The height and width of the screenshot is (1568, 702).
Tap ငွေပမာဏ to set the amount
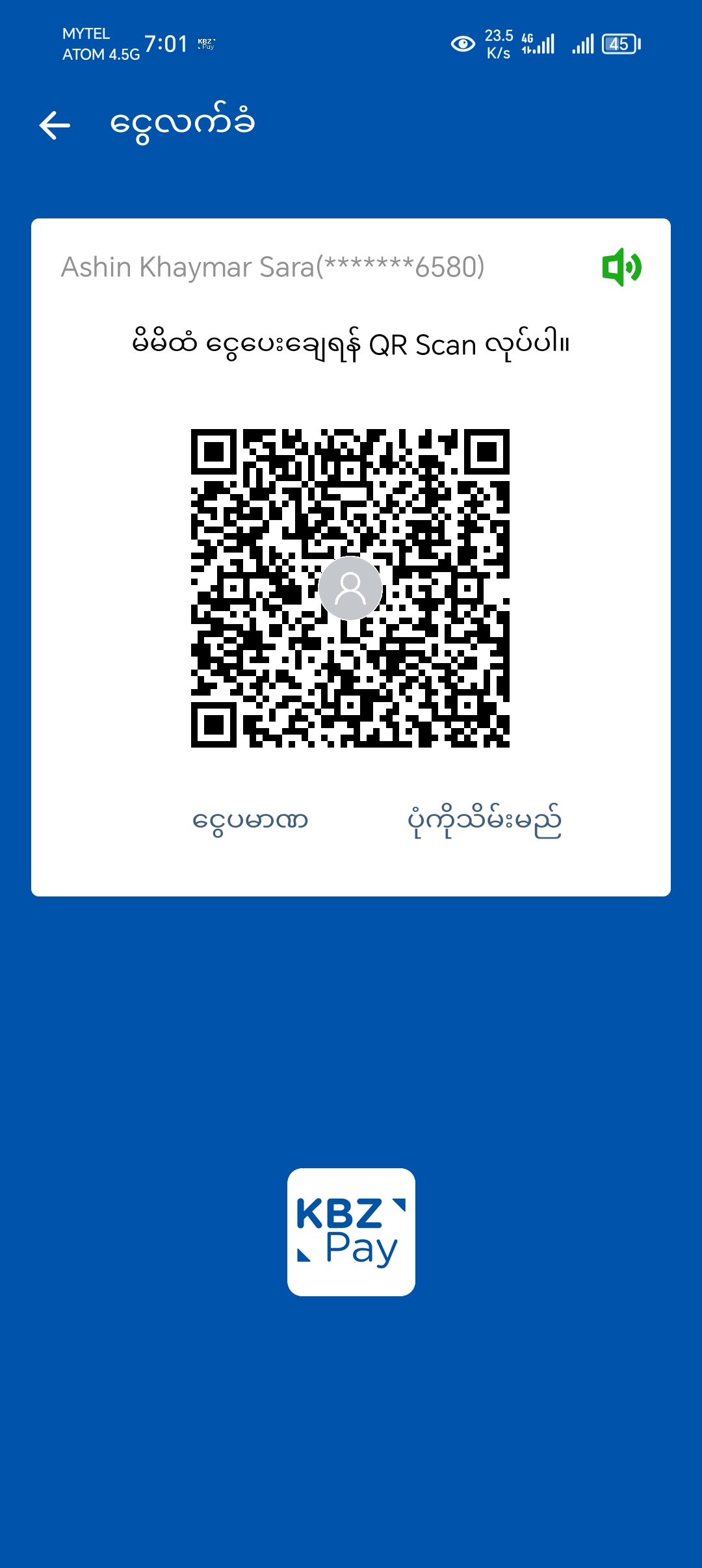coord(250,820)
